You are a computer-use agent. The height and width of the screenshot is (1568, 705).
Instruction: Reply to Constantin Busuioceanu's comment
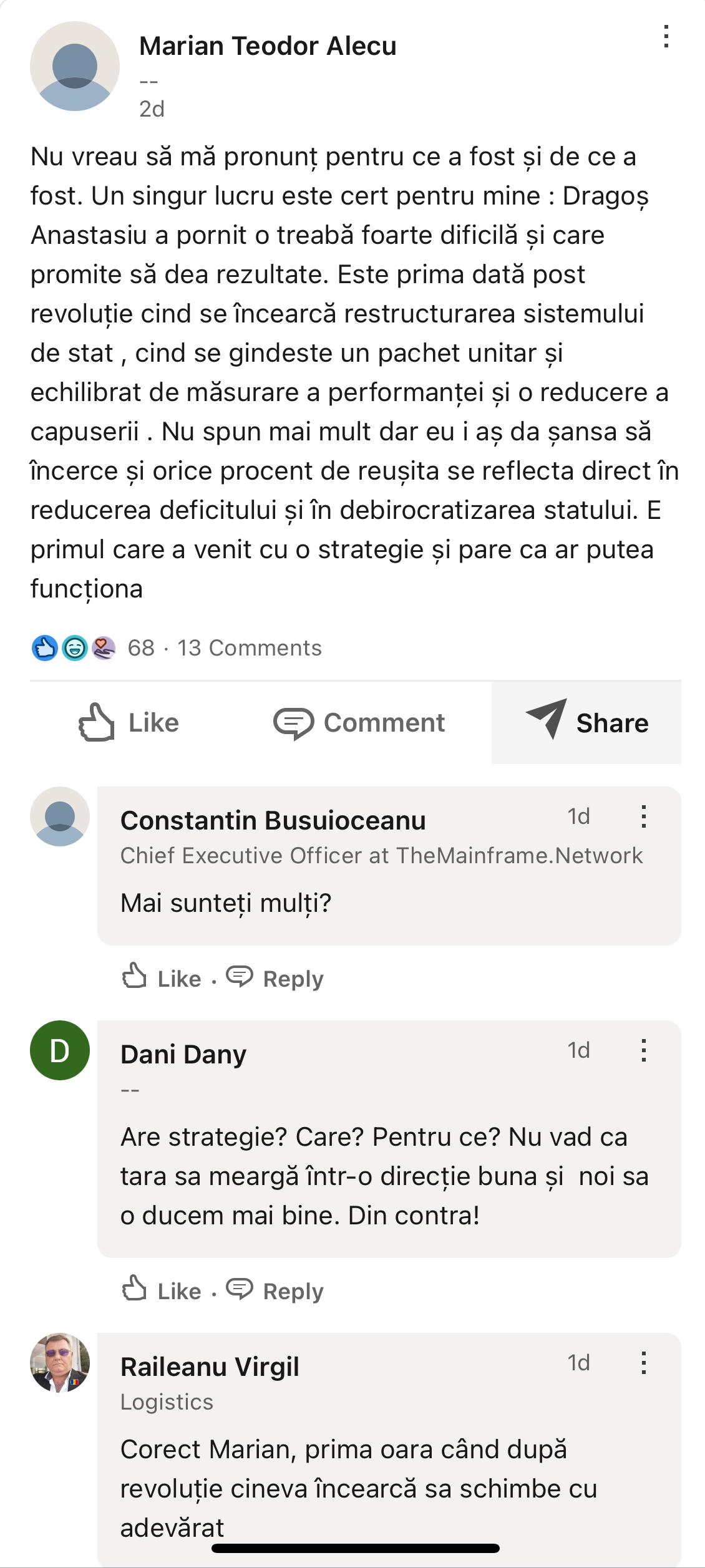click(x=275, y=978)
